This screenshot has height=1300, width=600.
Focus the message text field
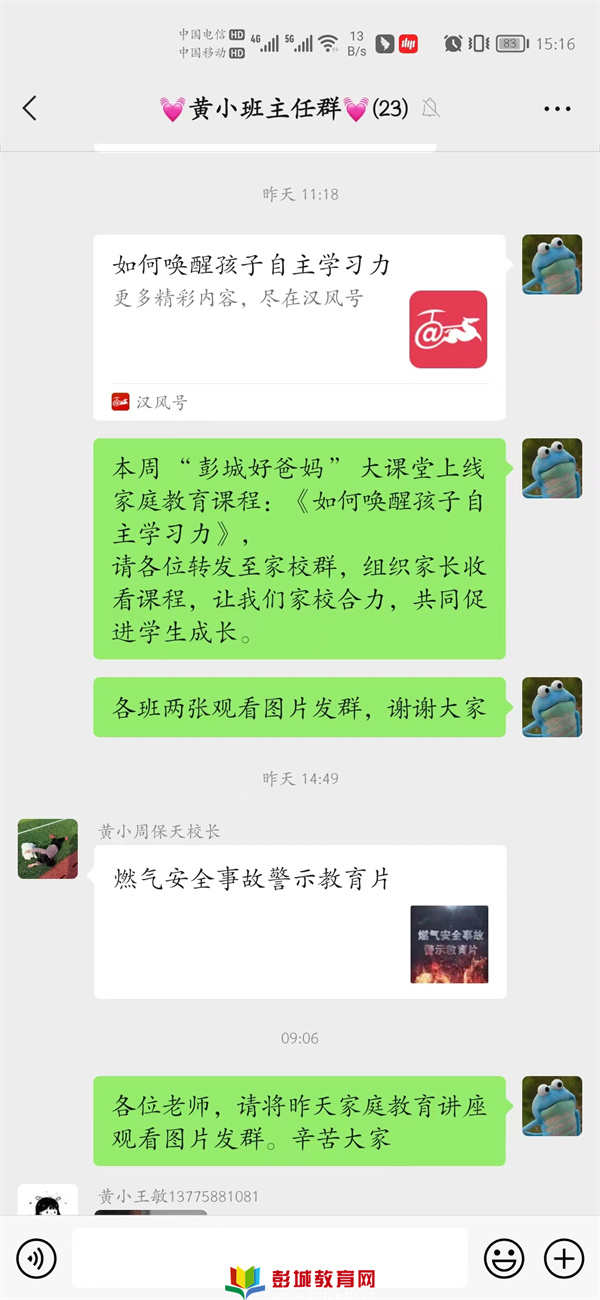270,1257
